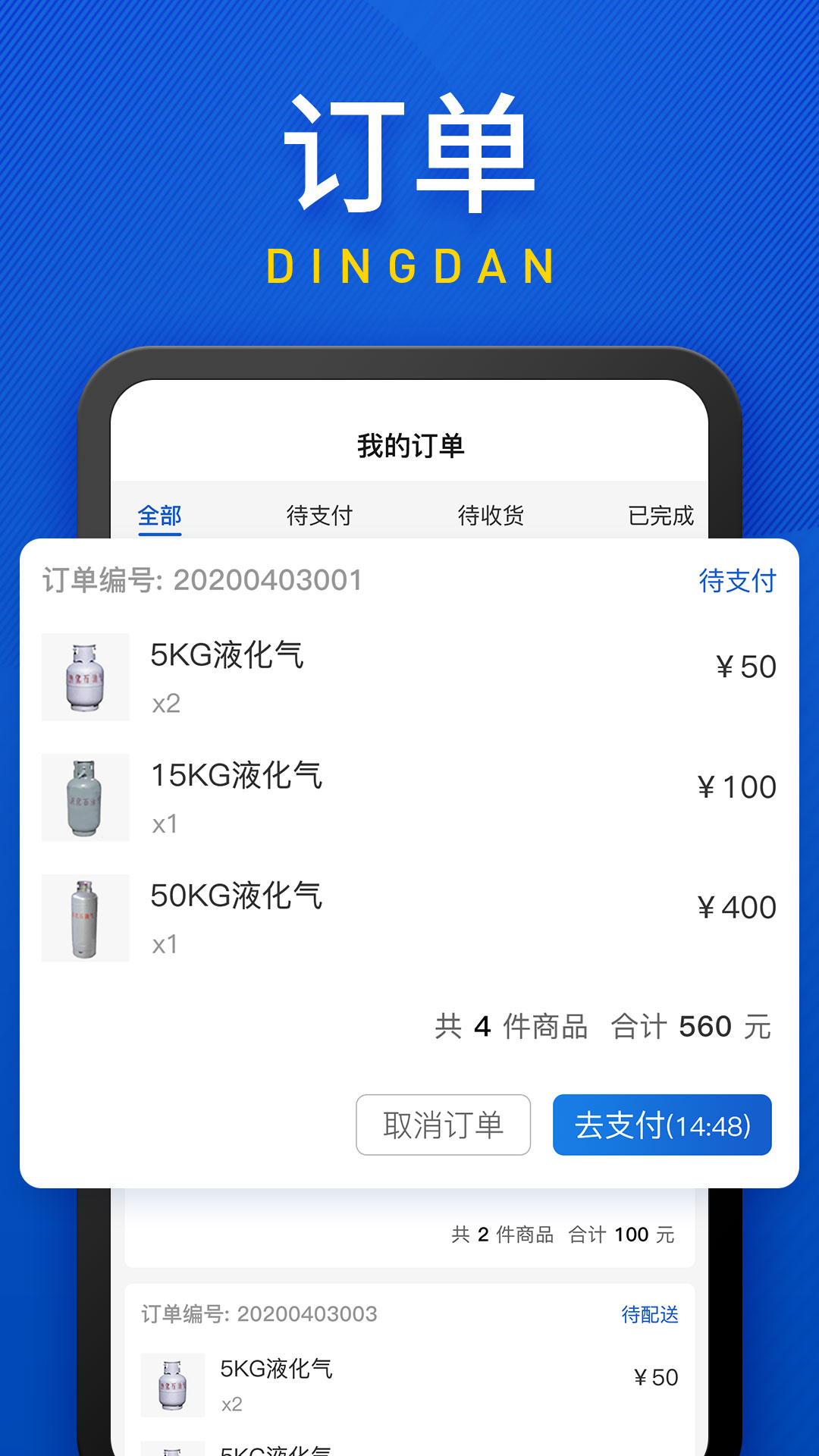Viewport: 819px width, 1456px height.
Task: Tap the 待配送 status label on order 20200403003
Action: (651, 1316)
